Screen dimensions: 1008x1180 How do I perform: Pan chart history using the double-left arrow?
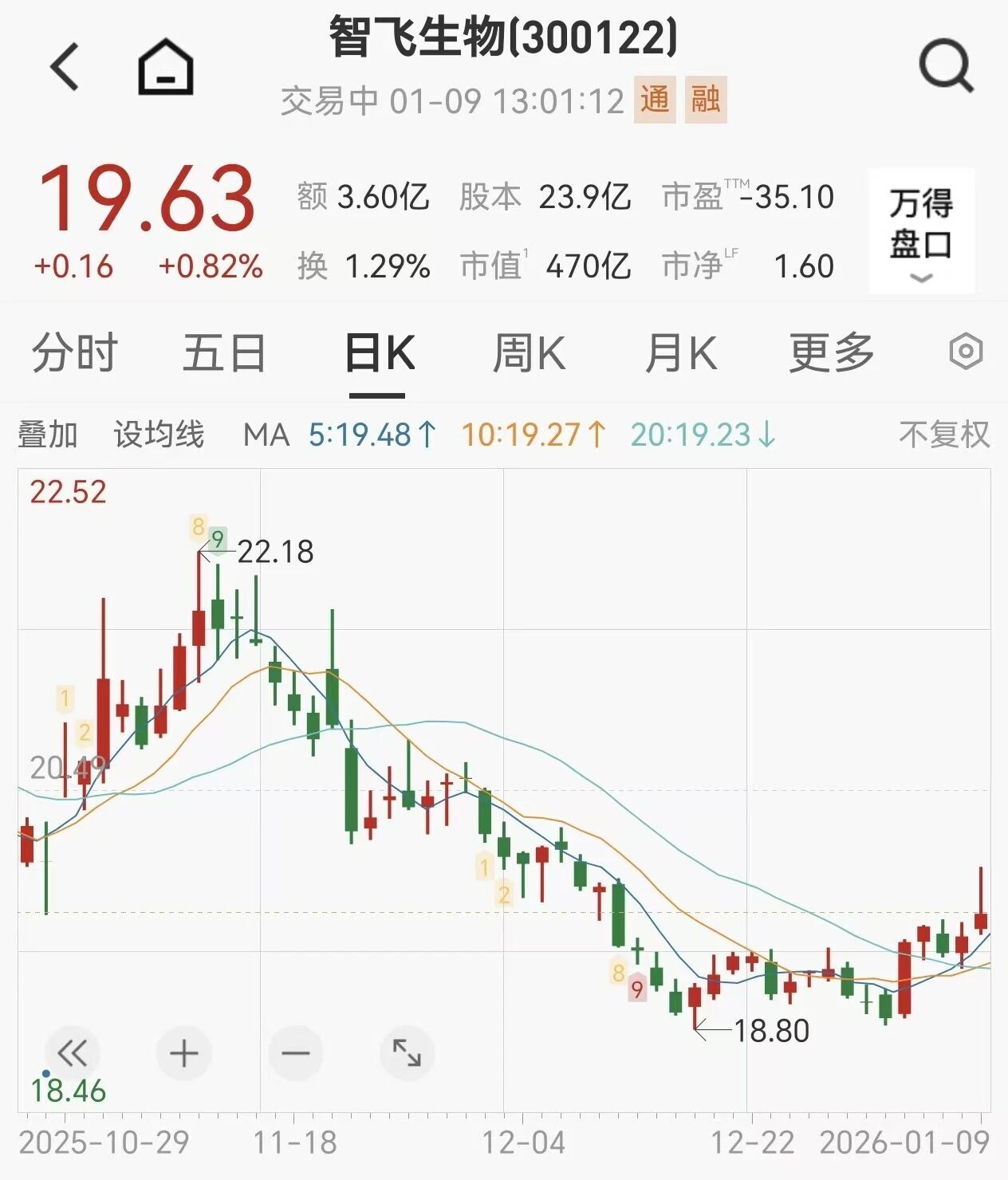point(73,1052)
